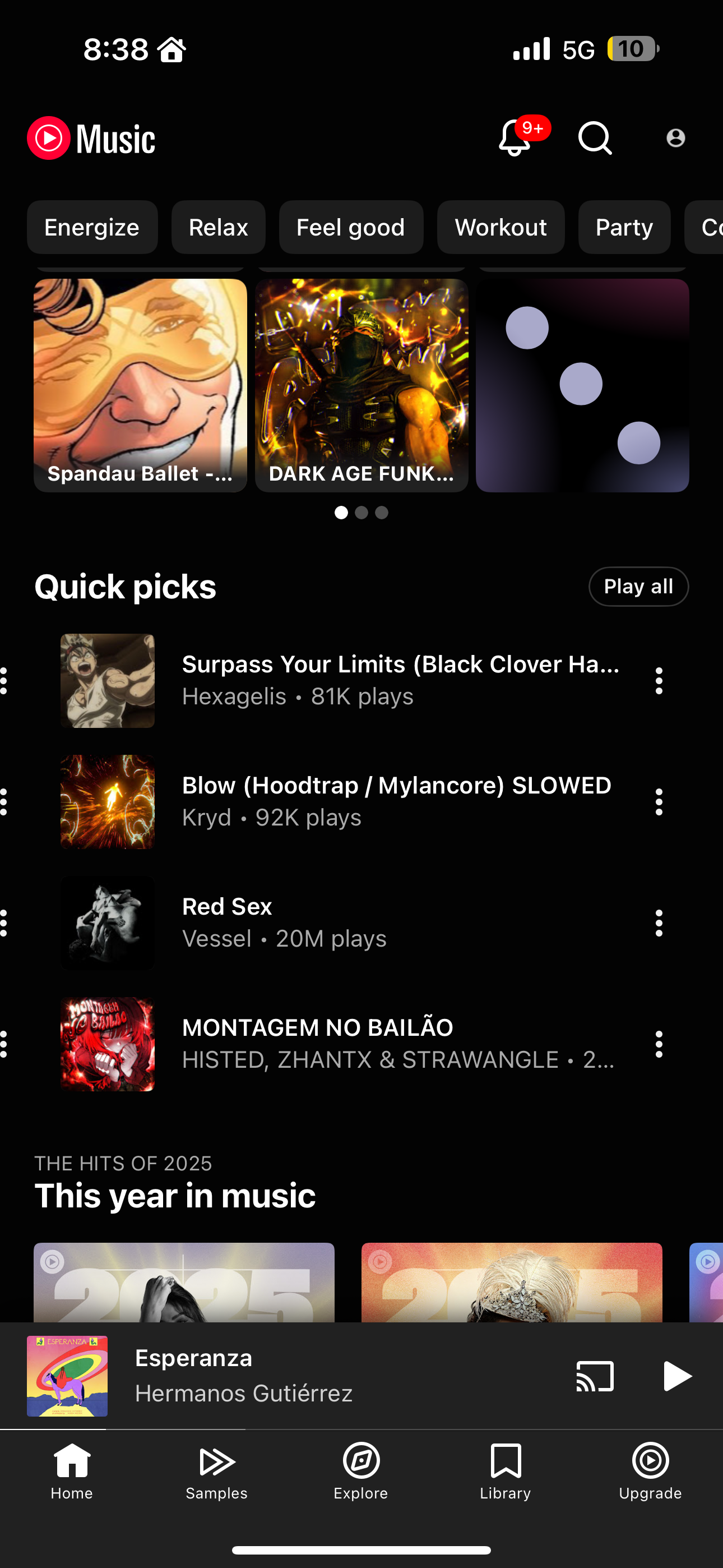Viewport: 723px width, 1568px height.
Task: Switch to the Samples tab
Action: point(217,1471)
